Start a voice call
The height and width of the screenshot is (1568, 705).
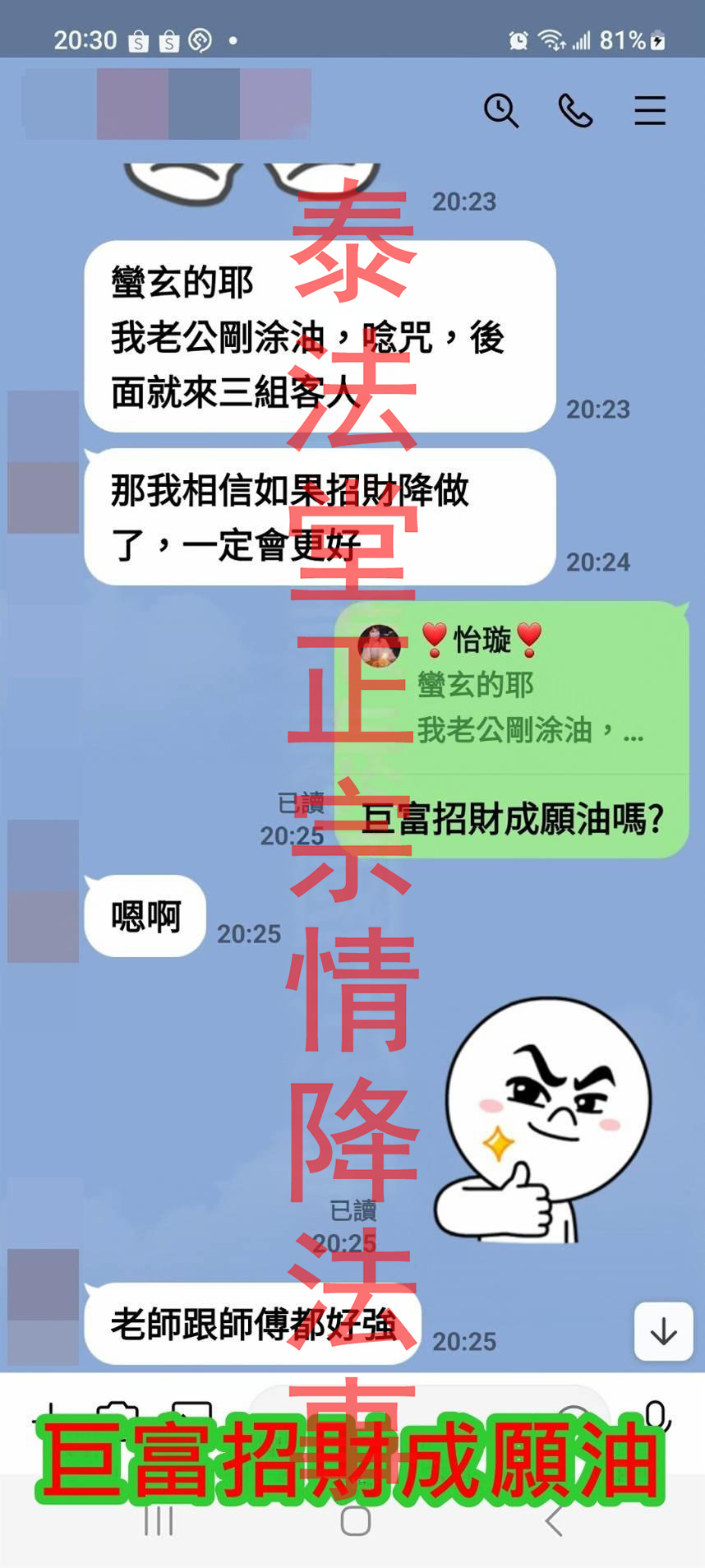(575, 110)
